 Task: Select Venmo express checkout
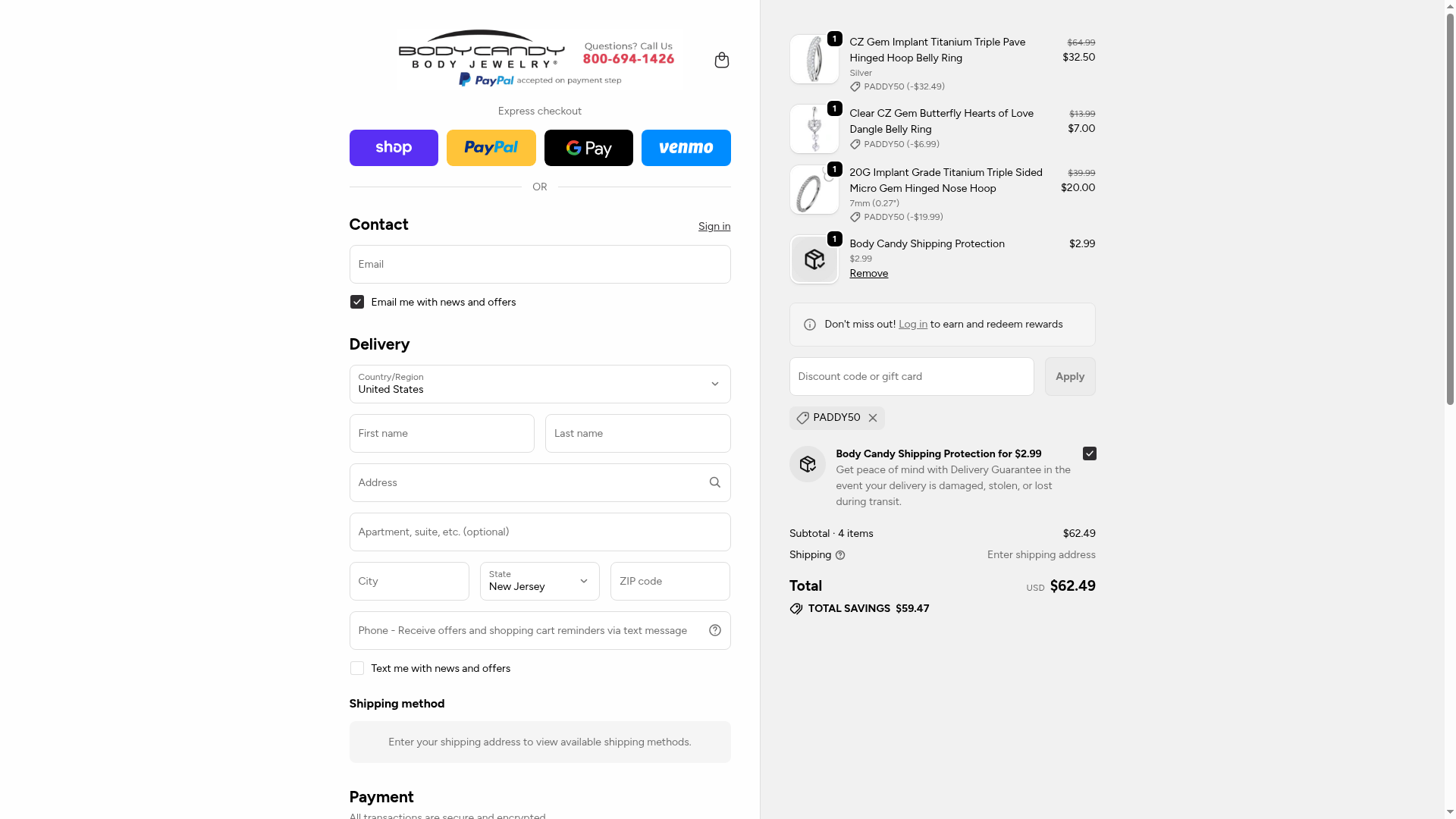click(686, 148)
